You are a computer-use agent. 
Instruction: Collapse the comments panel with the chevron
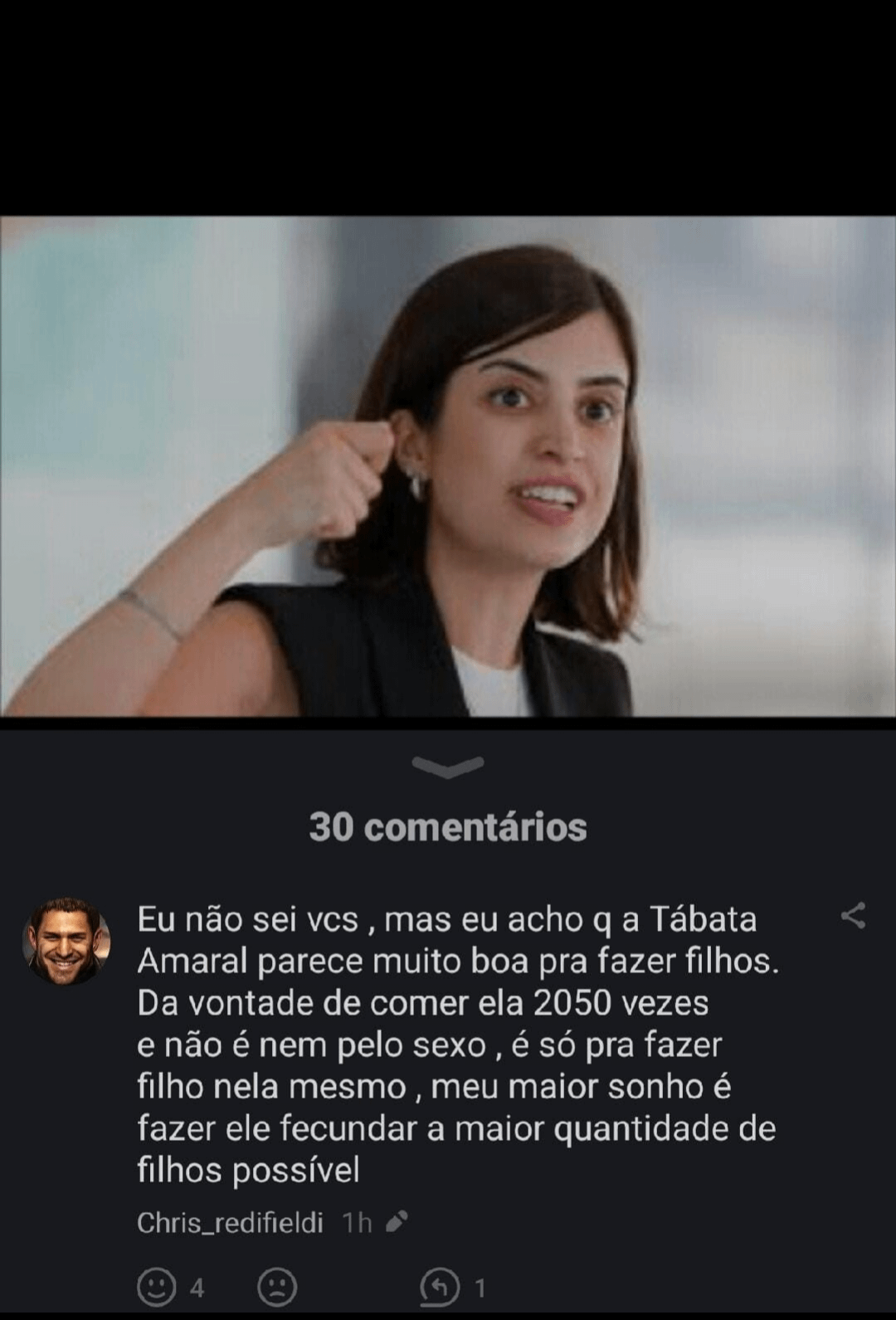447,767
